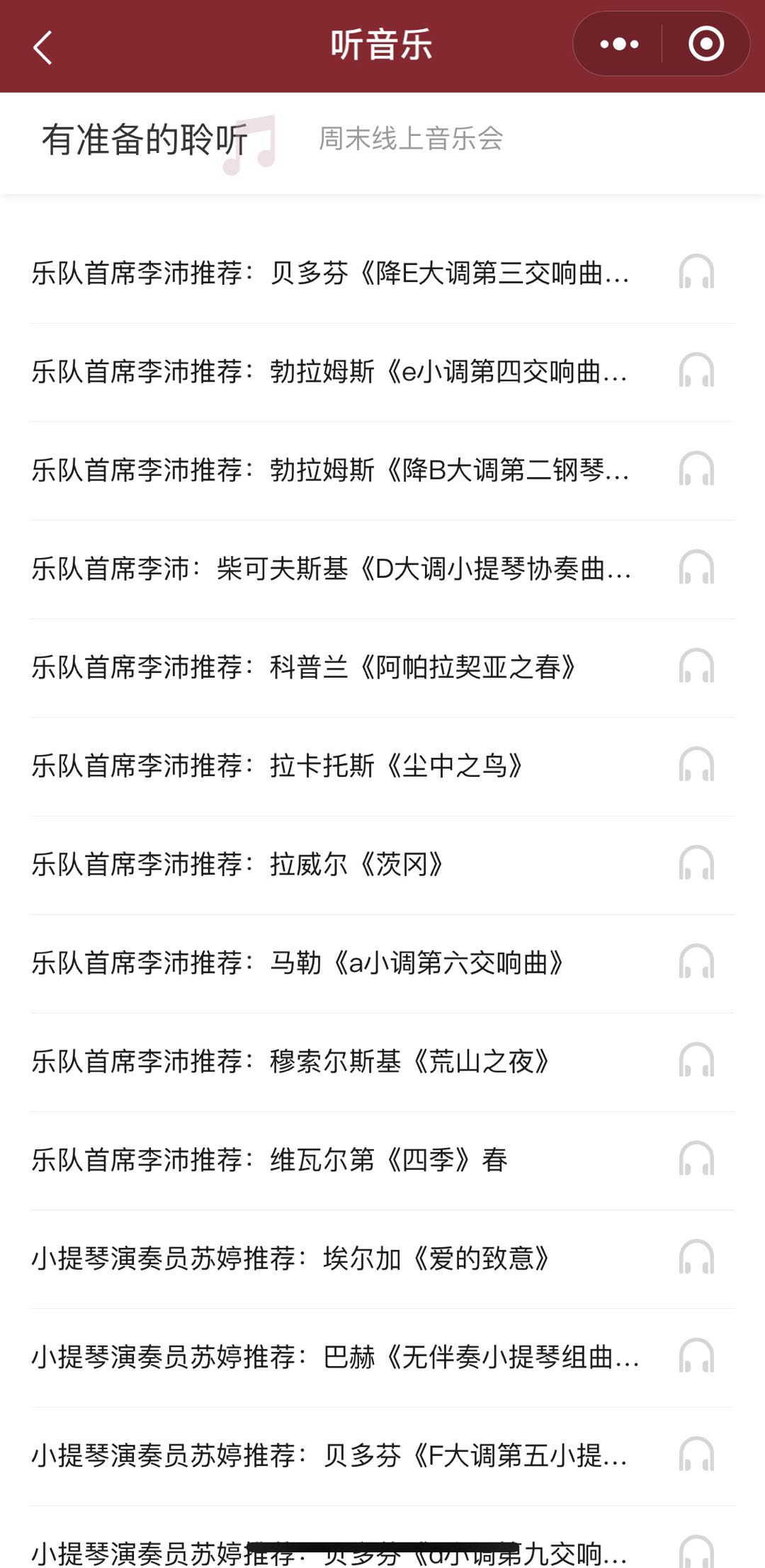Open 贝多芬《降E大调第三交响曲》 recommendation
The width and height of the screenshot is (765, 1568).
click(x=330, y=273)
